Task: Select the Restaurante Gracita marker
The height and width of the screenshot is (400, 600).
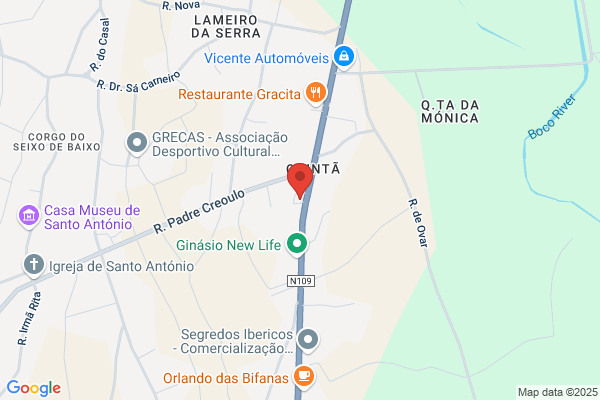Action: 316,94
